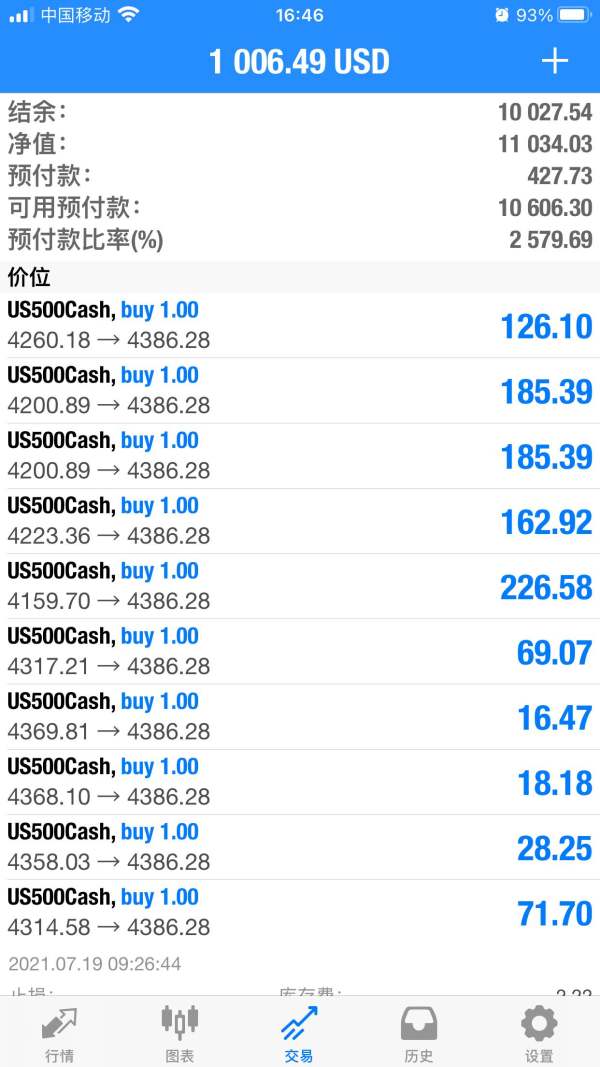600x1067 pixels.
Task: Select the position opened at 4223.36
Action: click(x=300, y=521)
